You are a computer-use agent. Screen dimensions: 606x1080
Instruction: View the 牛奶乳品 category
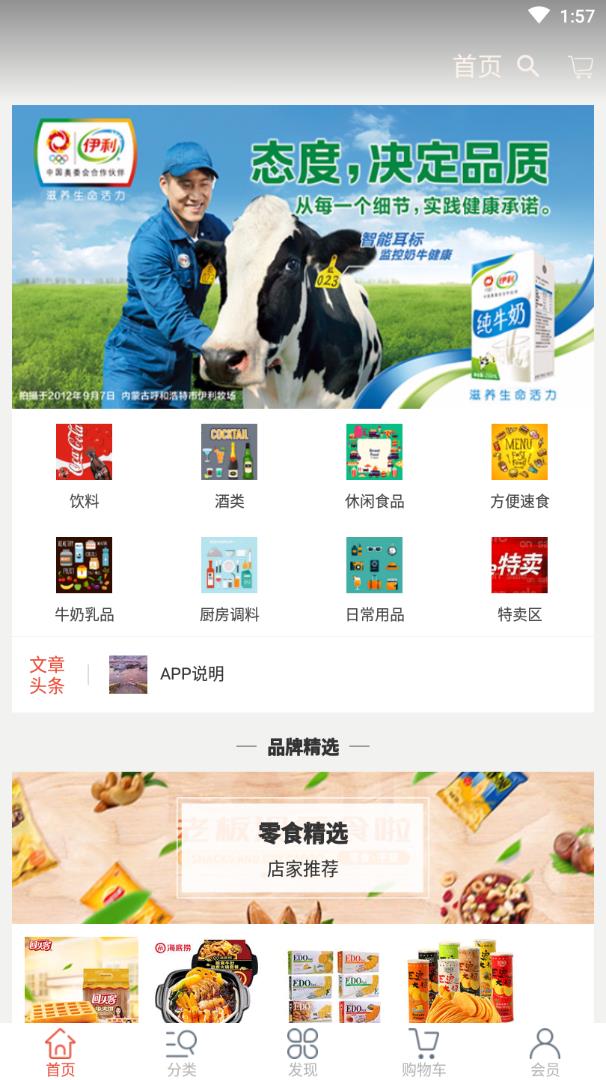pos(84,580)
